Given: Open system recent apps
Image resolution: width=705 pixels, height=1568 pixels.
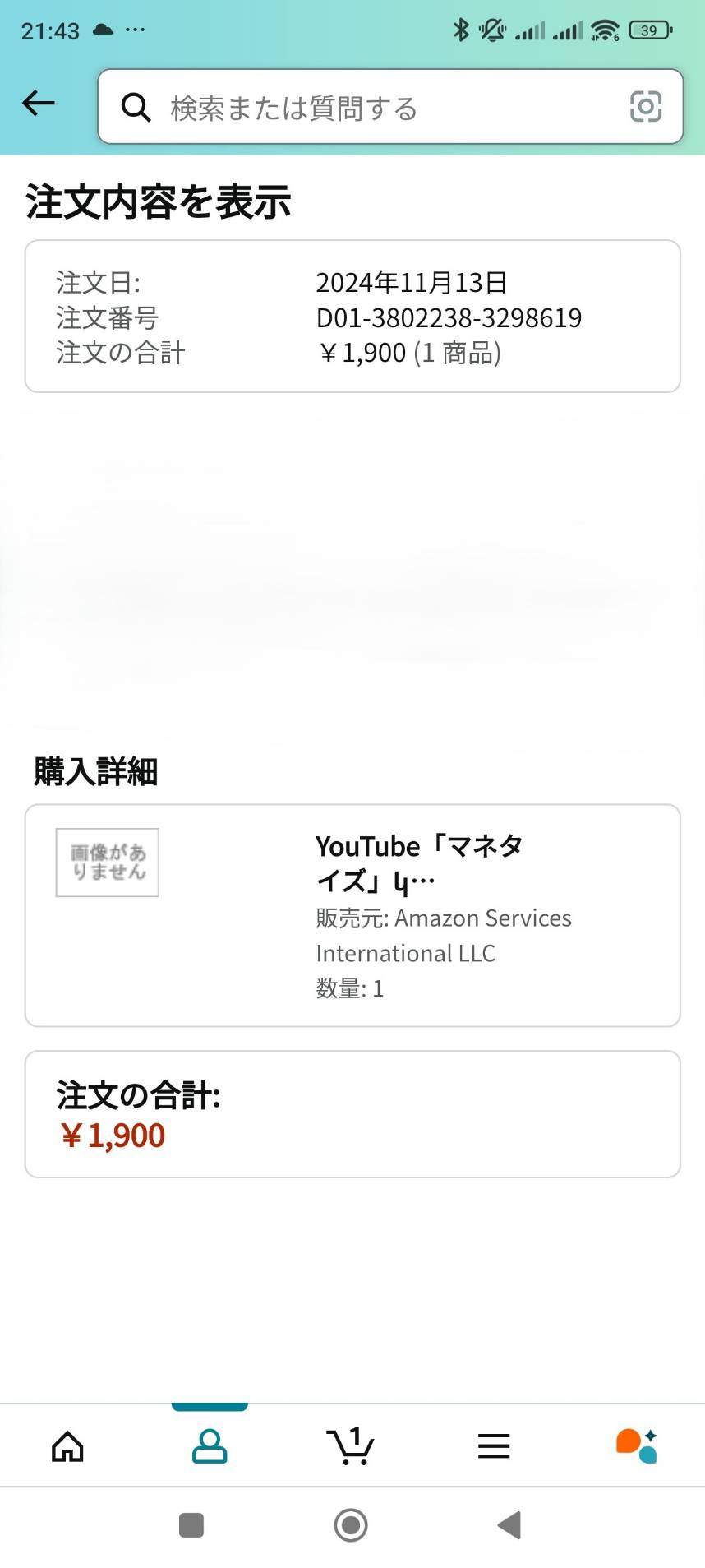Looking at the screenshot, I should (x=191, y=1525).
